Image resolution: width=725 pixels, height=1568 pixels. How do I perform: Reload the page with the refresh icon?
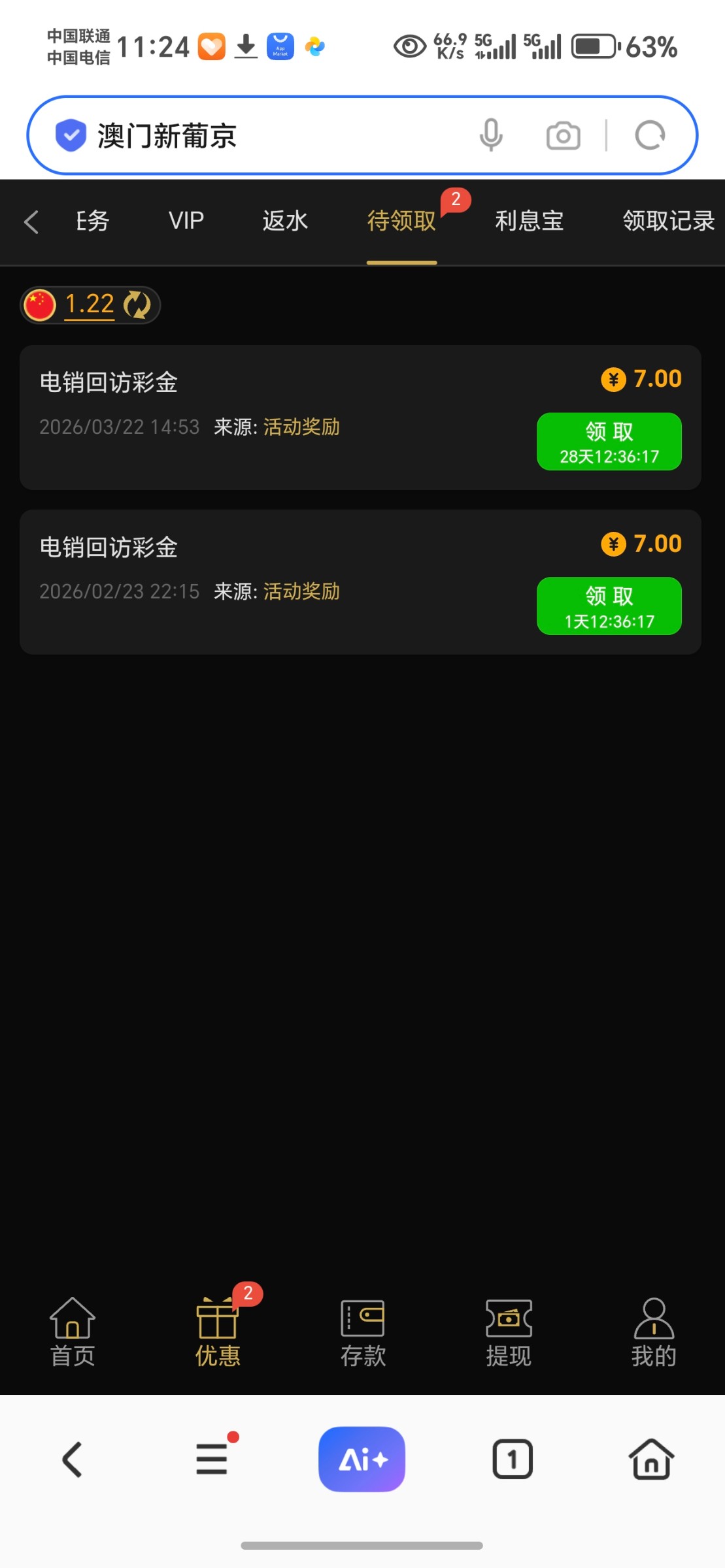(650, 136)
